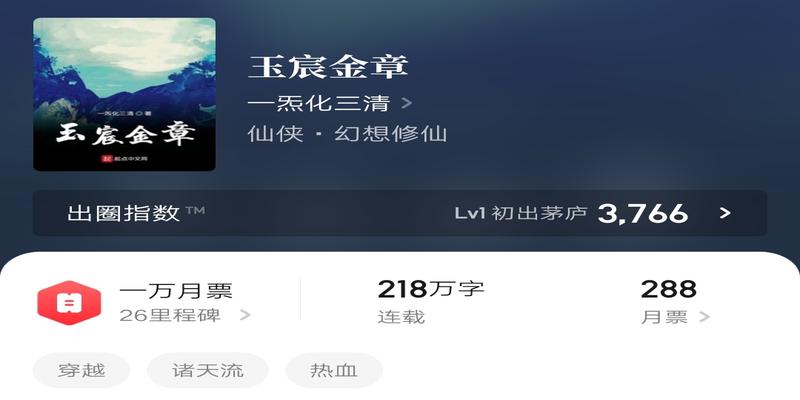Open the 仙侠 · 幻想修仙 category

coord(346,134)
